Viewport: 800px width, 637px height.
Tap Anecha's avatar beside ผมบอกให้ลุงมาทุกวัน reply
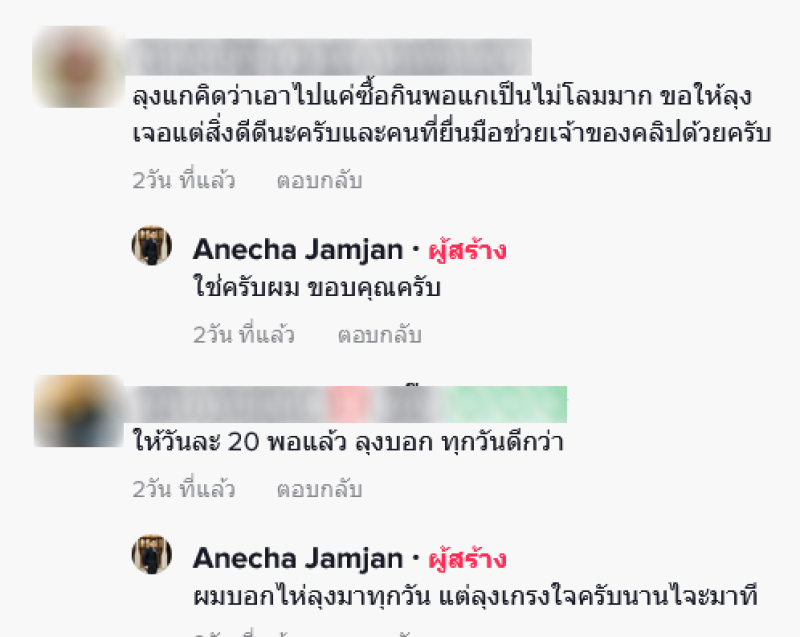point(152,554)
